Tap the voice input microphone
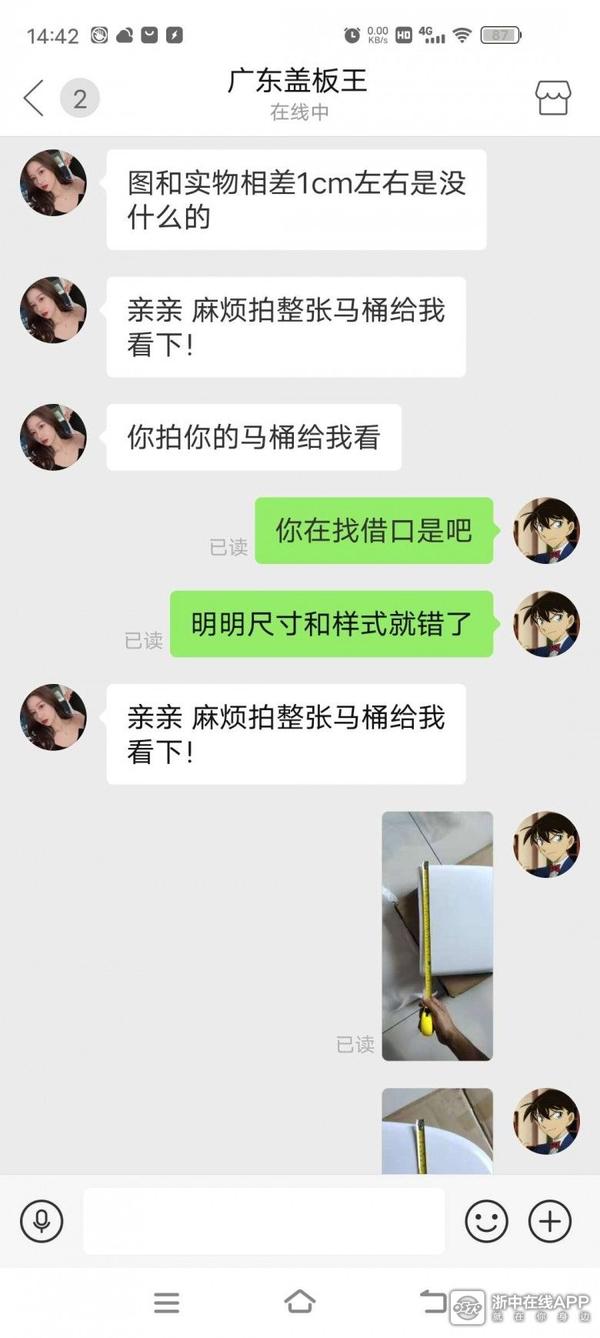600x1338 pixels. tap(42, 1221)
